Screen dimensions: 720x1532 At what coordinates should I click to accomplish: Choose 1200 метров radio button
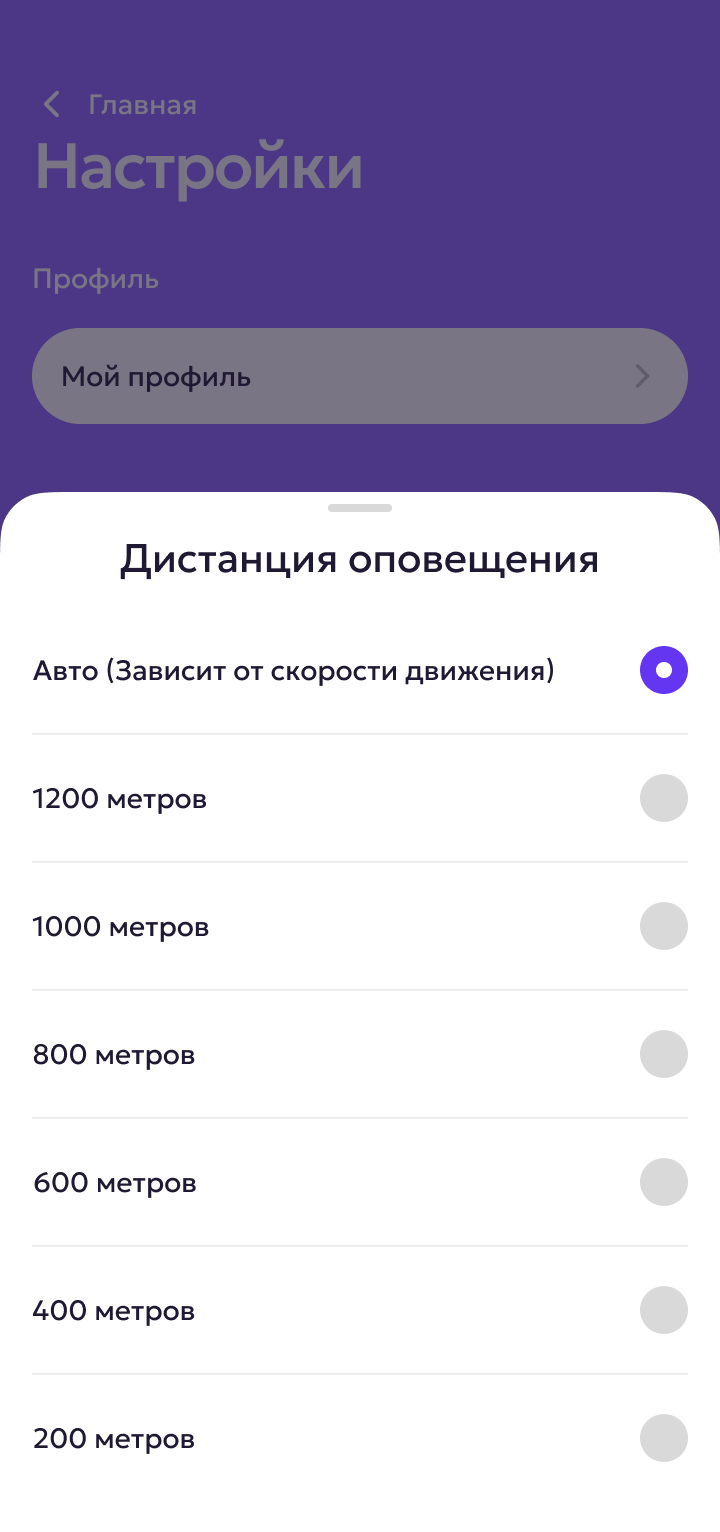pos(663,798)
